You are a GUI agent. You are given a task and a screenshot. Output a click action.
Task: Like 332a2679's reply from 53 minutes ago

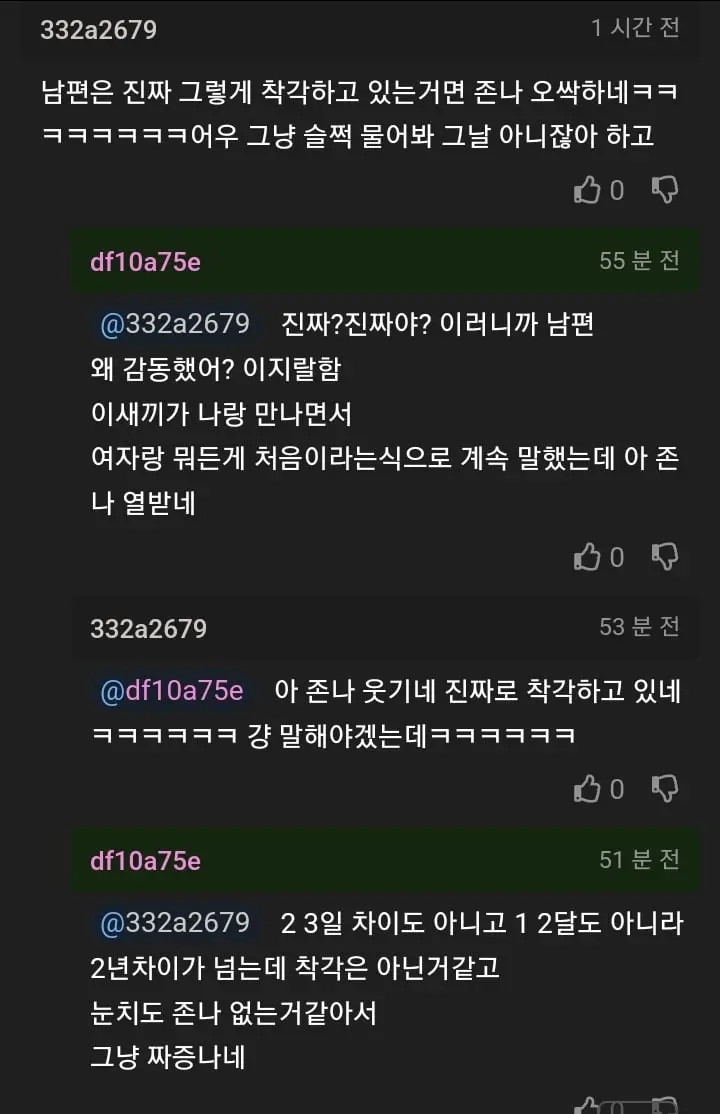click(x=587, y=789)
